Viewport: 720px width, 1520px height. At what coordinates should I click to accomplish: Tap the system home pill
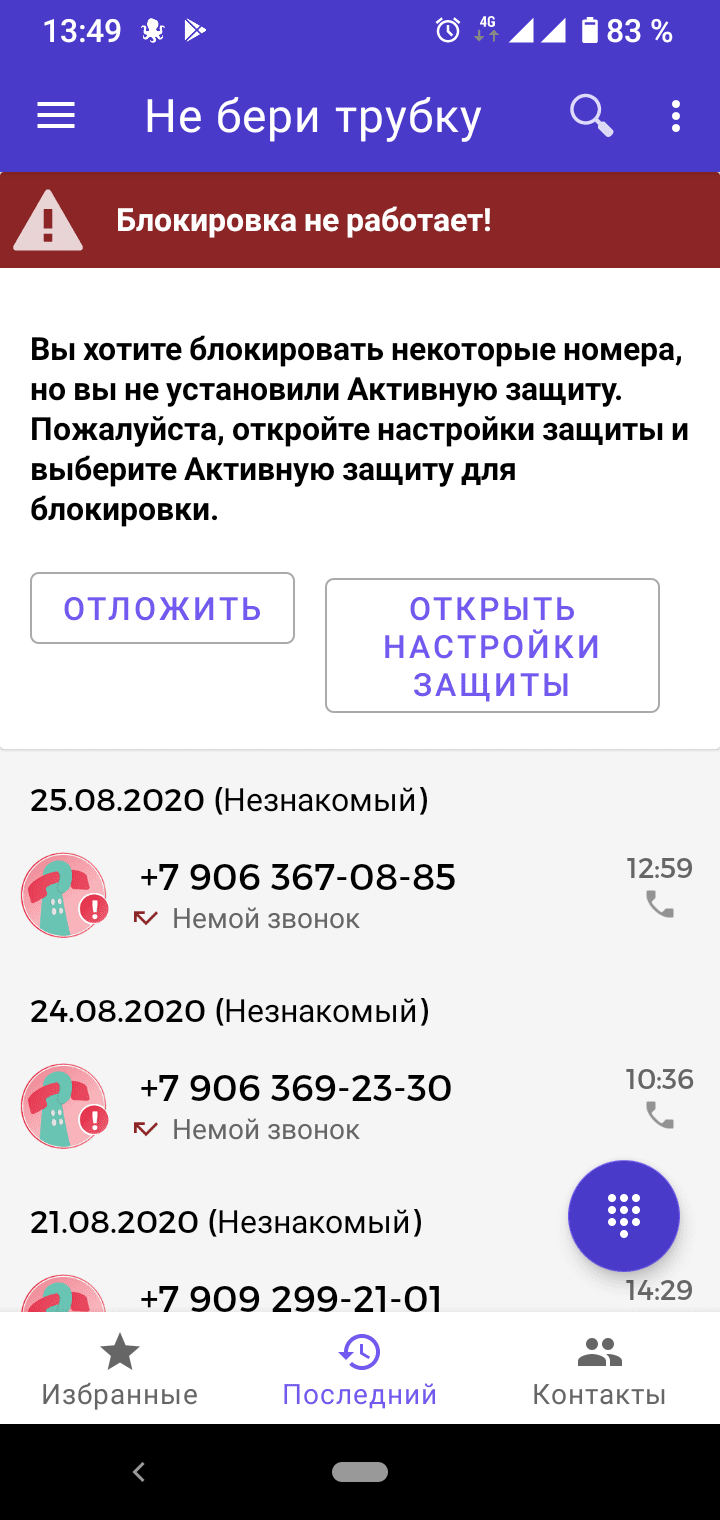360,1471
